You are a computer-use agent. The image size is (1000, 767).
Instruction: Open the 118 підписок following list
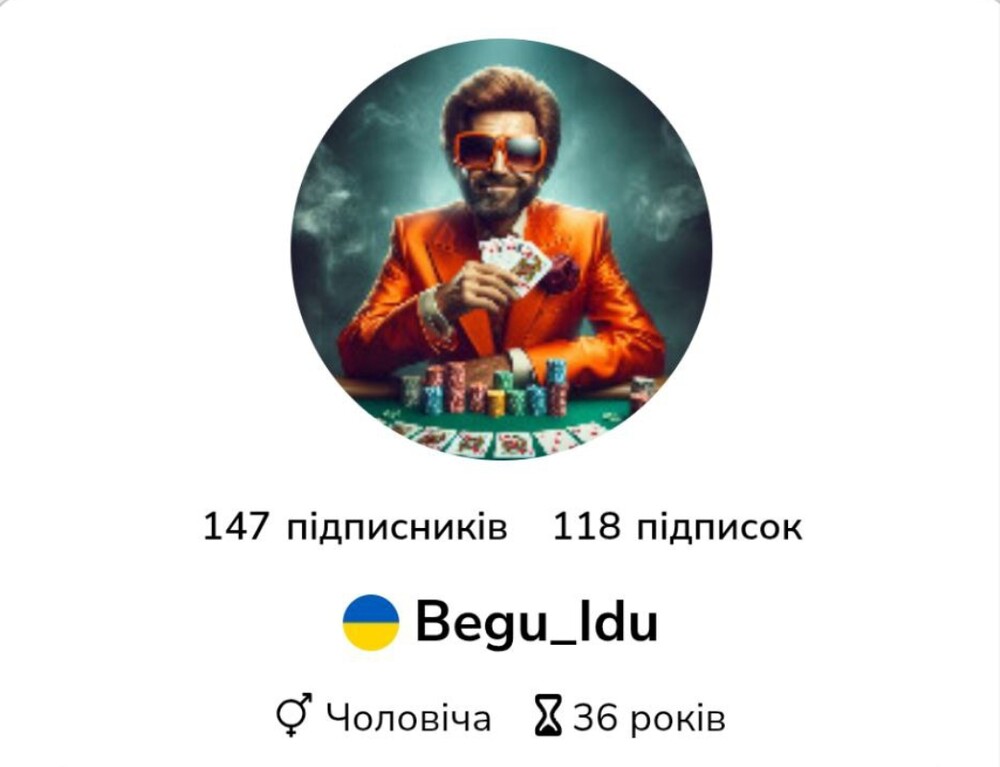[677, 526]
